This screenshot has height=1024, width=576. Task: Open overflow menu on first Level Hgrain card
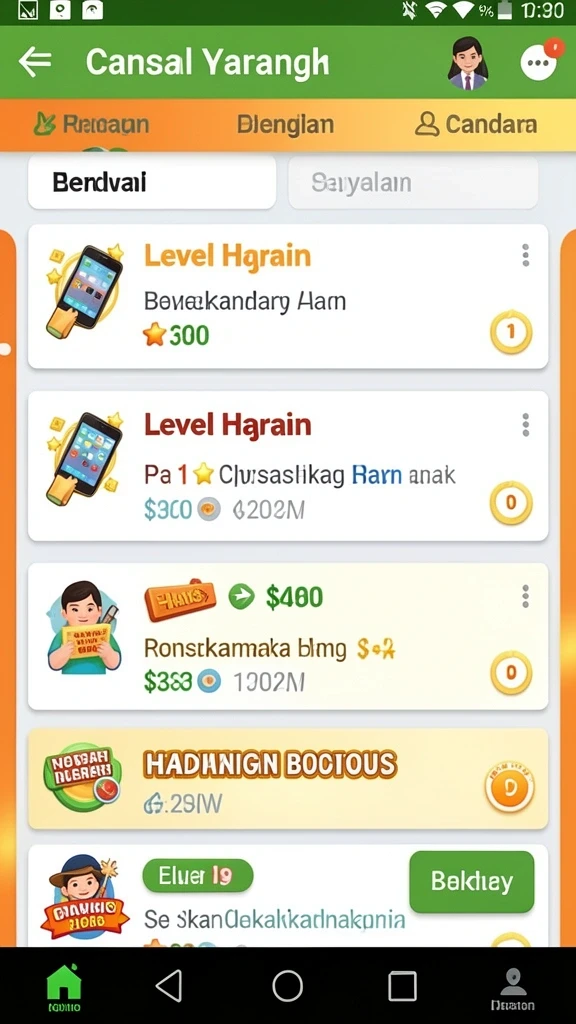pyautogui.click(x=525, y=255)
